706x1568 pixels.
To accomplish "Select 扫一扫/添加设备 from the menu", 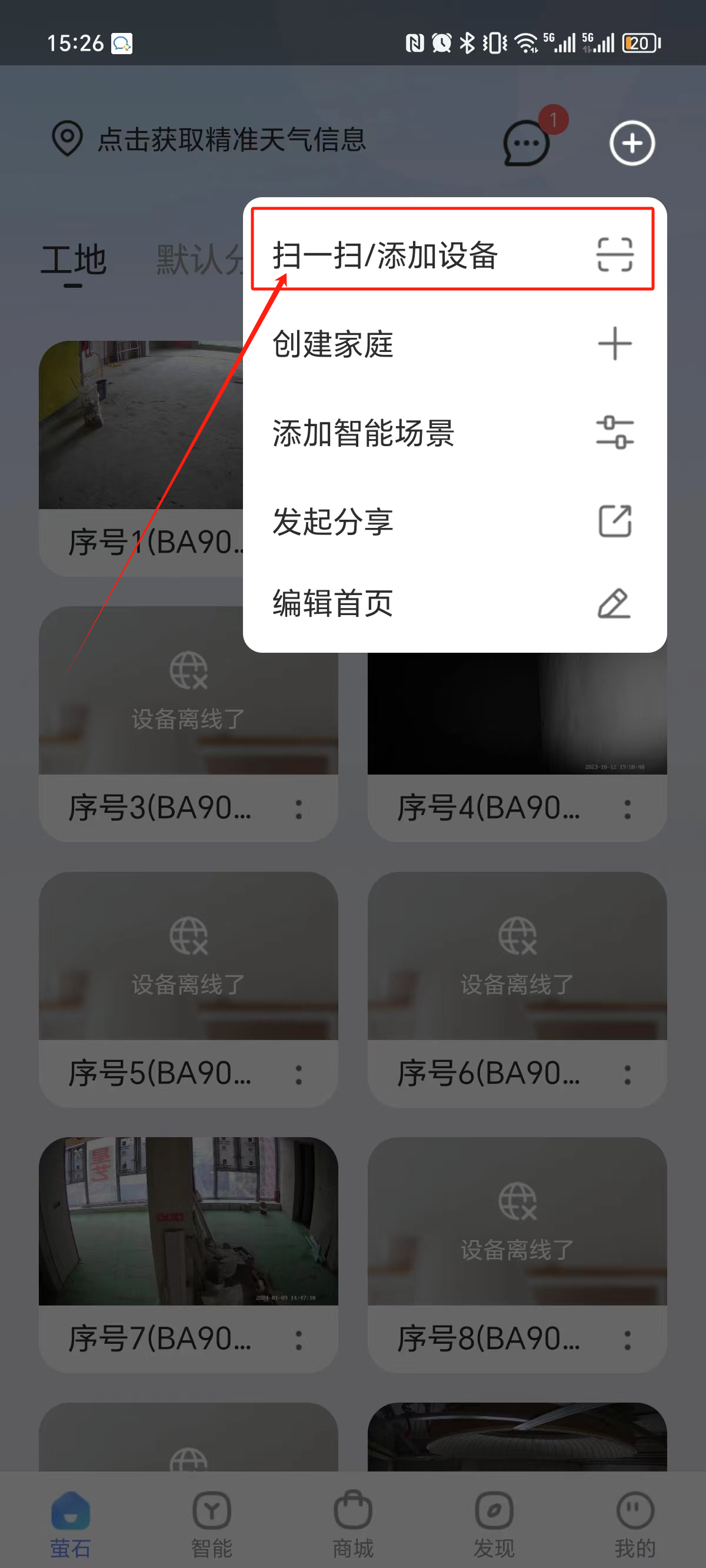I will click(452, 254).
